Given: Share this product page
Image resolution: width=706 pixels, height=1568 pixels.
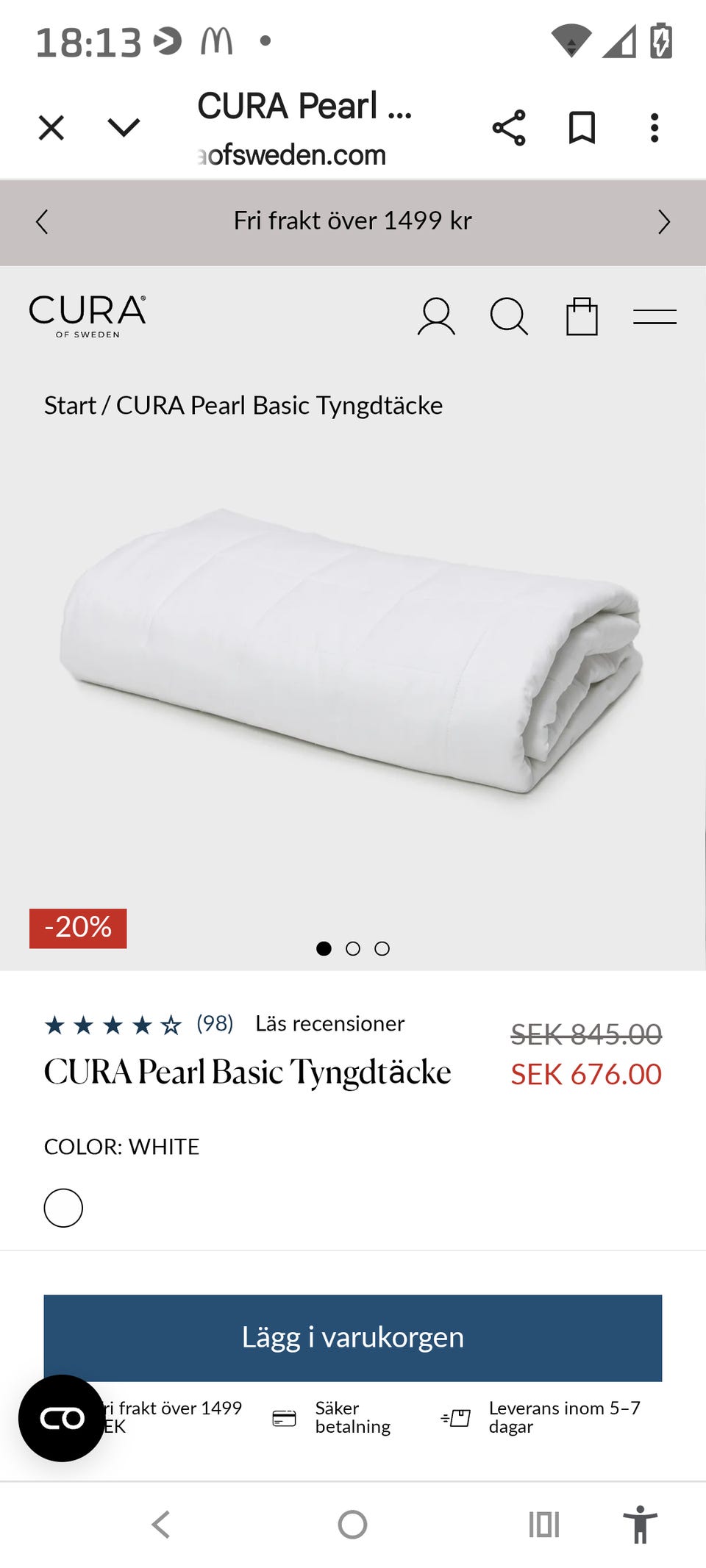Looking at the screenshot, I should [x=509, y=128].
